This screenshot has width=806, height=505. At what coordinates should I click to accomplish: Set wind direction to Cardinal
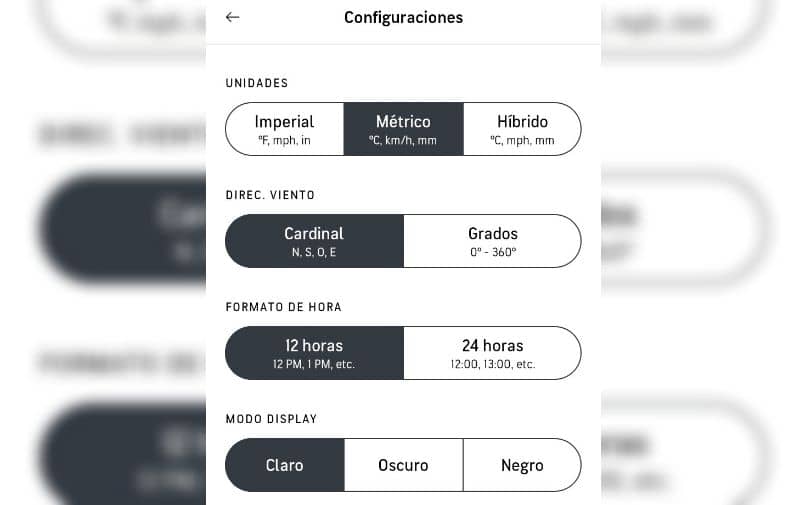pyautogui.click(x=314, y=241)
